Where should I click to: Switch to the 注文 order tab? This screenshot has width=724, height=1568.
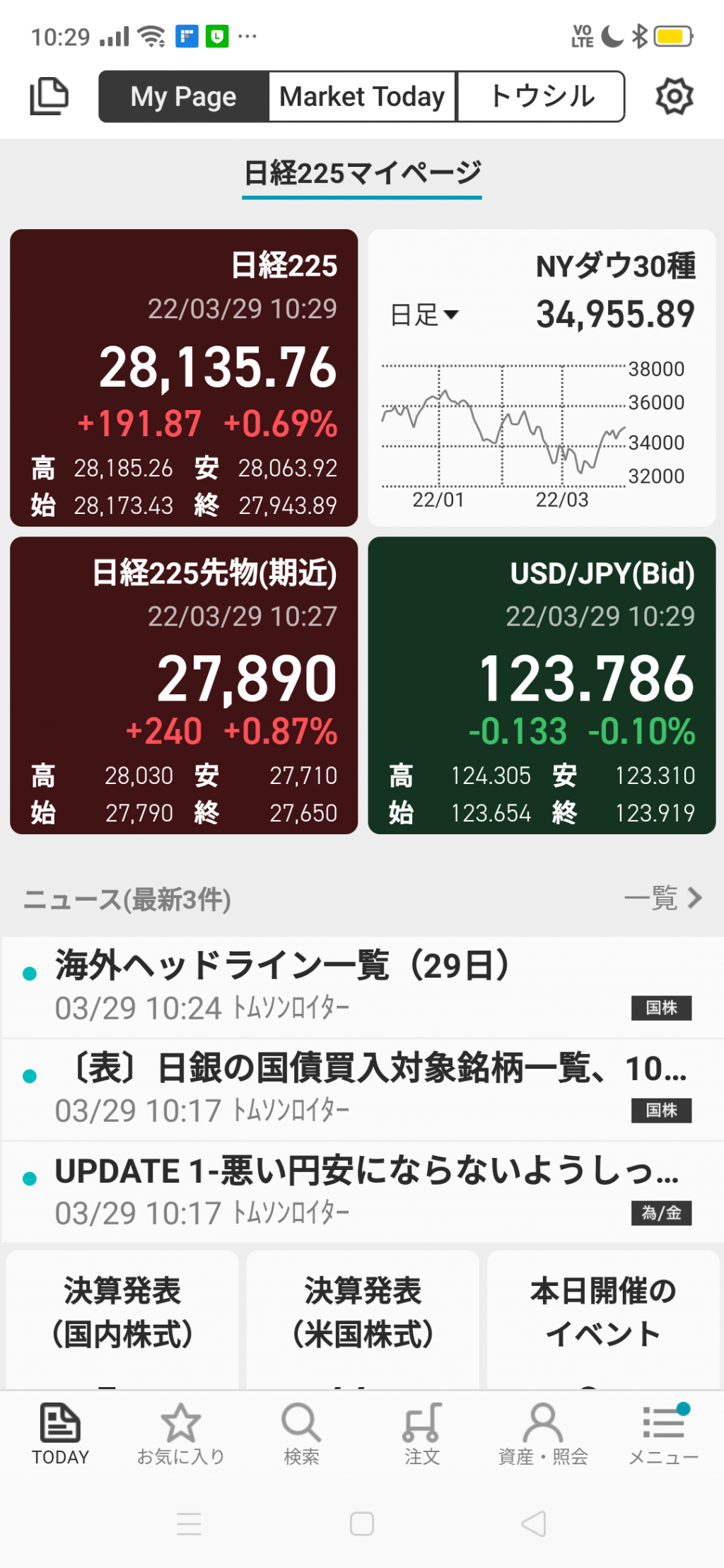pyautogui.click(x=422, y=1434)
